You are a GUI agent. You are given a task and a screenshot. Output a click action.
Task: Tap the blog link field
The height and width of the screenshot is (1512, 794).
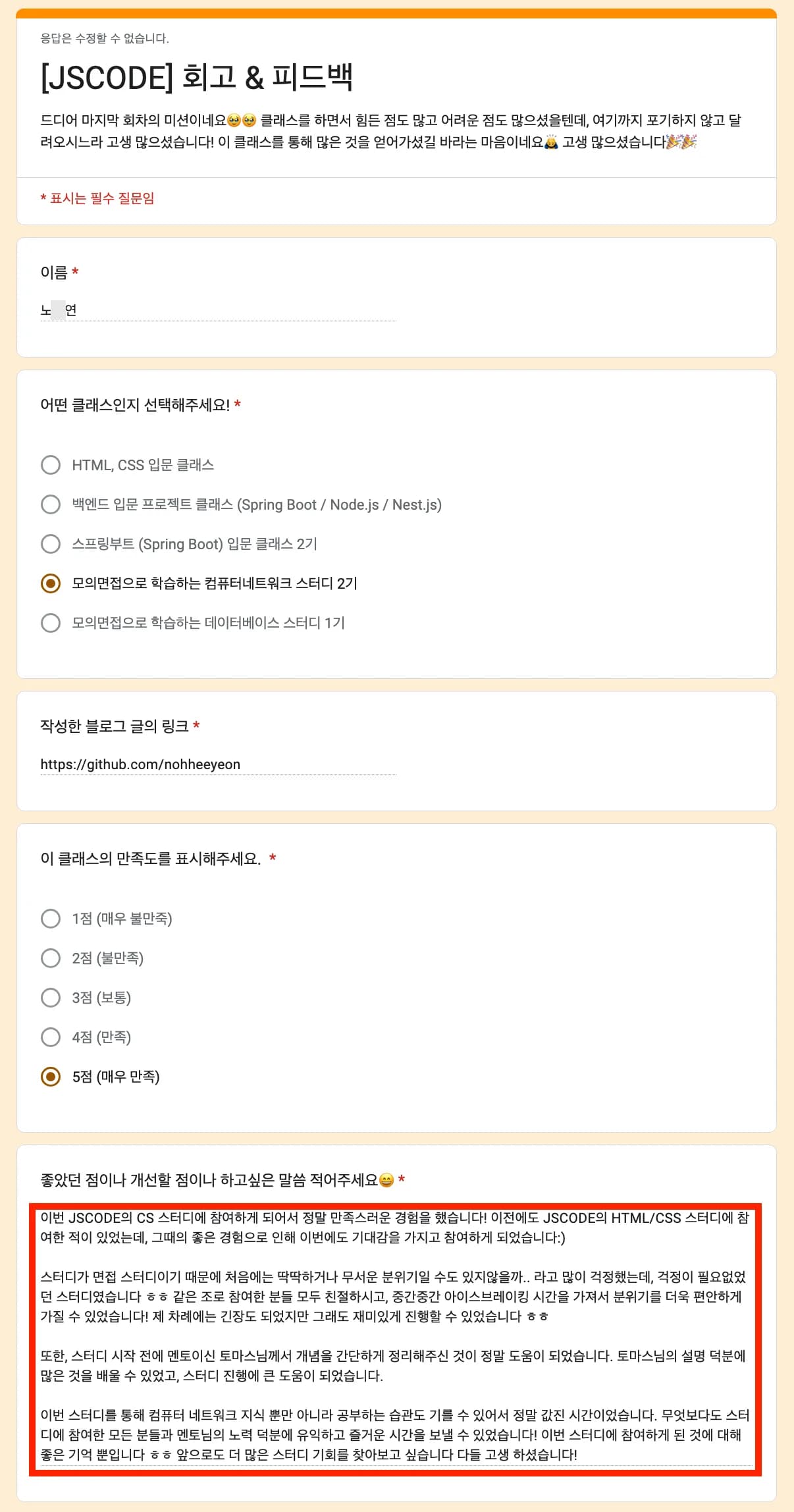(218, 764)
